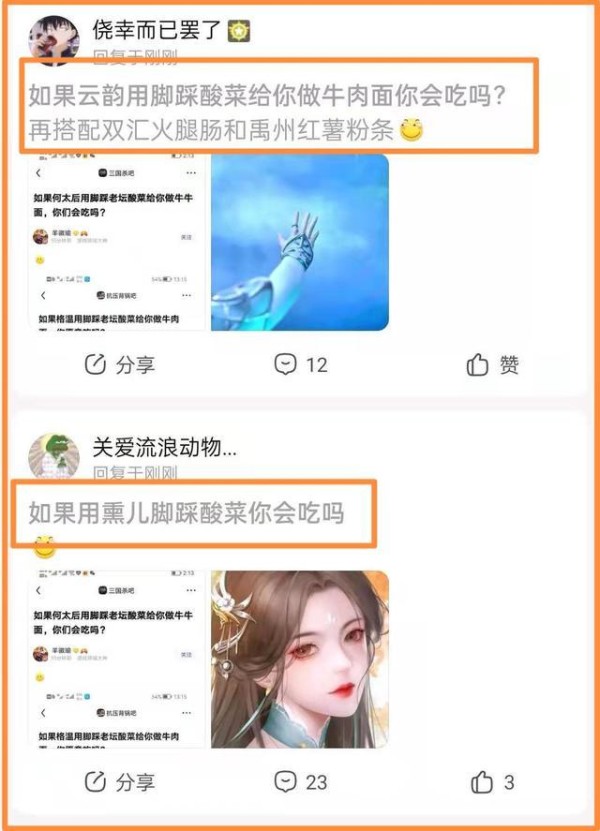Like 侥幸而已罢了's post with 赞
600x831 pixels.
click(493, 365)
